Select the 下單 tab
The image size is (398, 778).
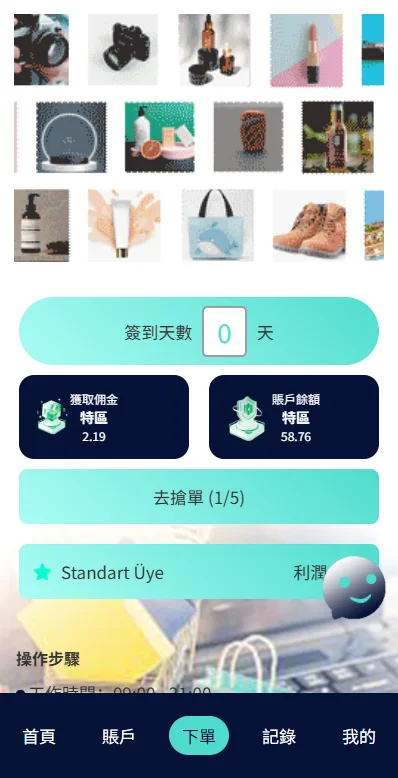pos(199,736)
